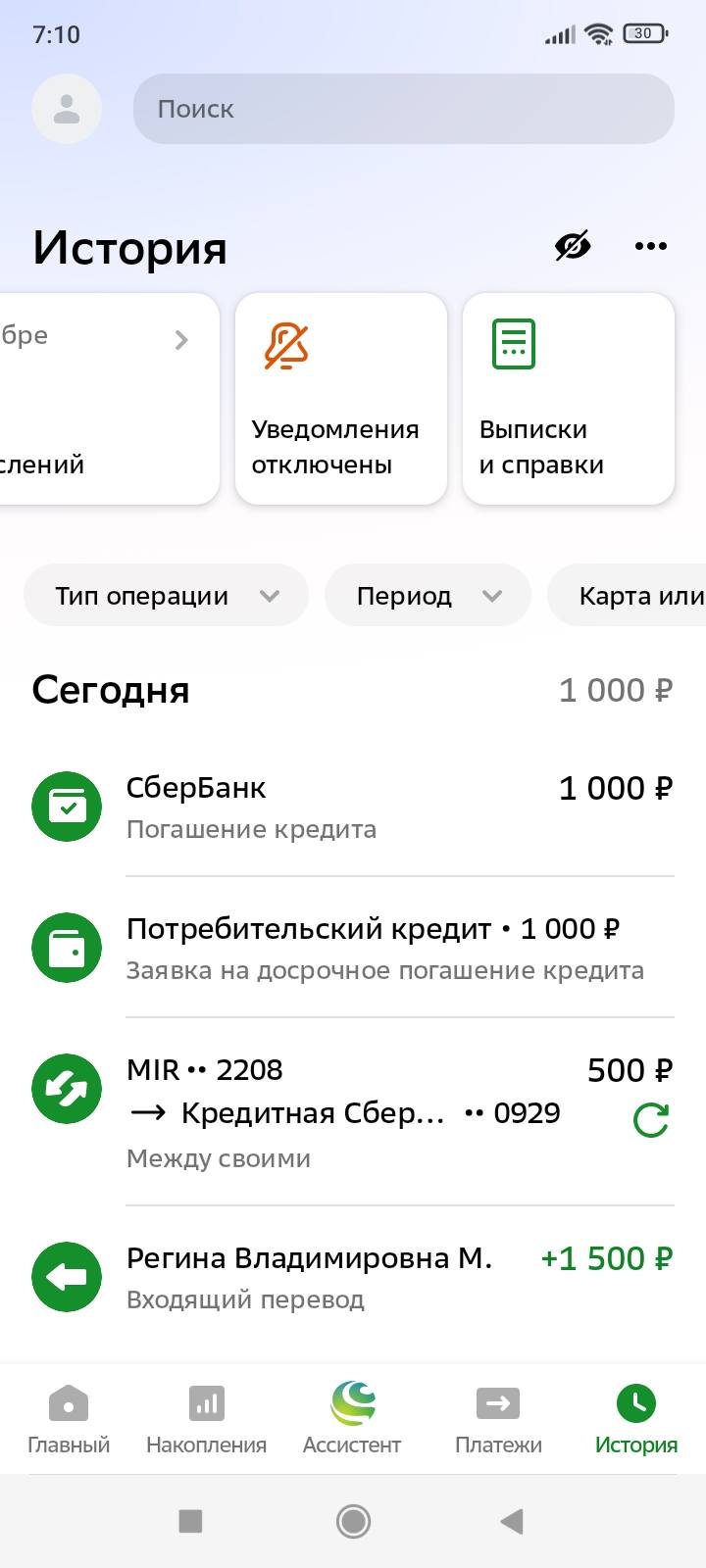The width and height of the screenshot is (706, 1568).
Task: Open the Ассистент icon in bottom bar
Action: pos(351,1403)
